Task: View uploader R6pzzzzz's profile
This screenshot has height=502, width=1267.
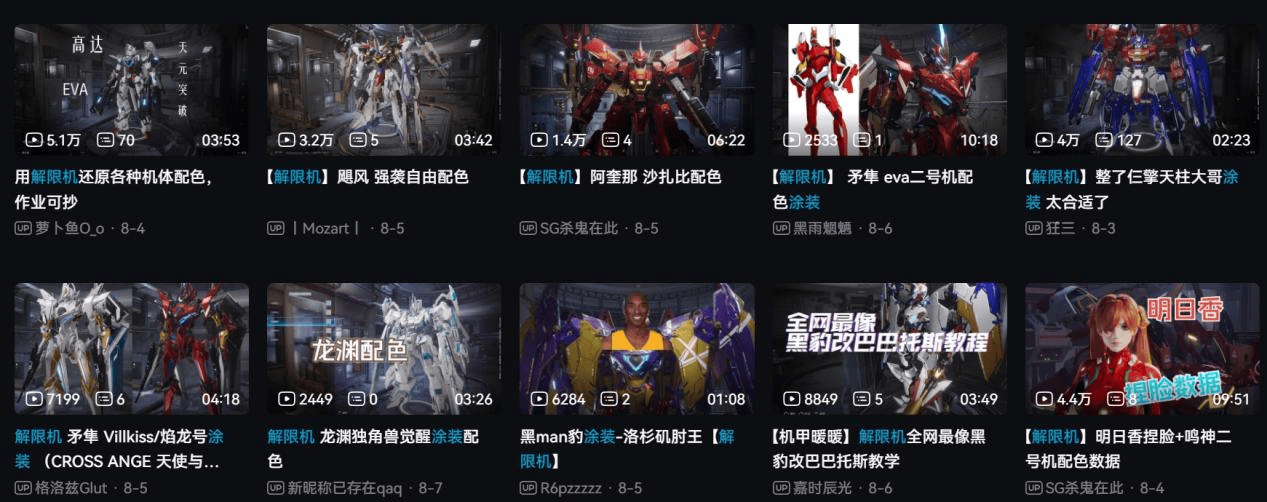Action: [571, 488]
